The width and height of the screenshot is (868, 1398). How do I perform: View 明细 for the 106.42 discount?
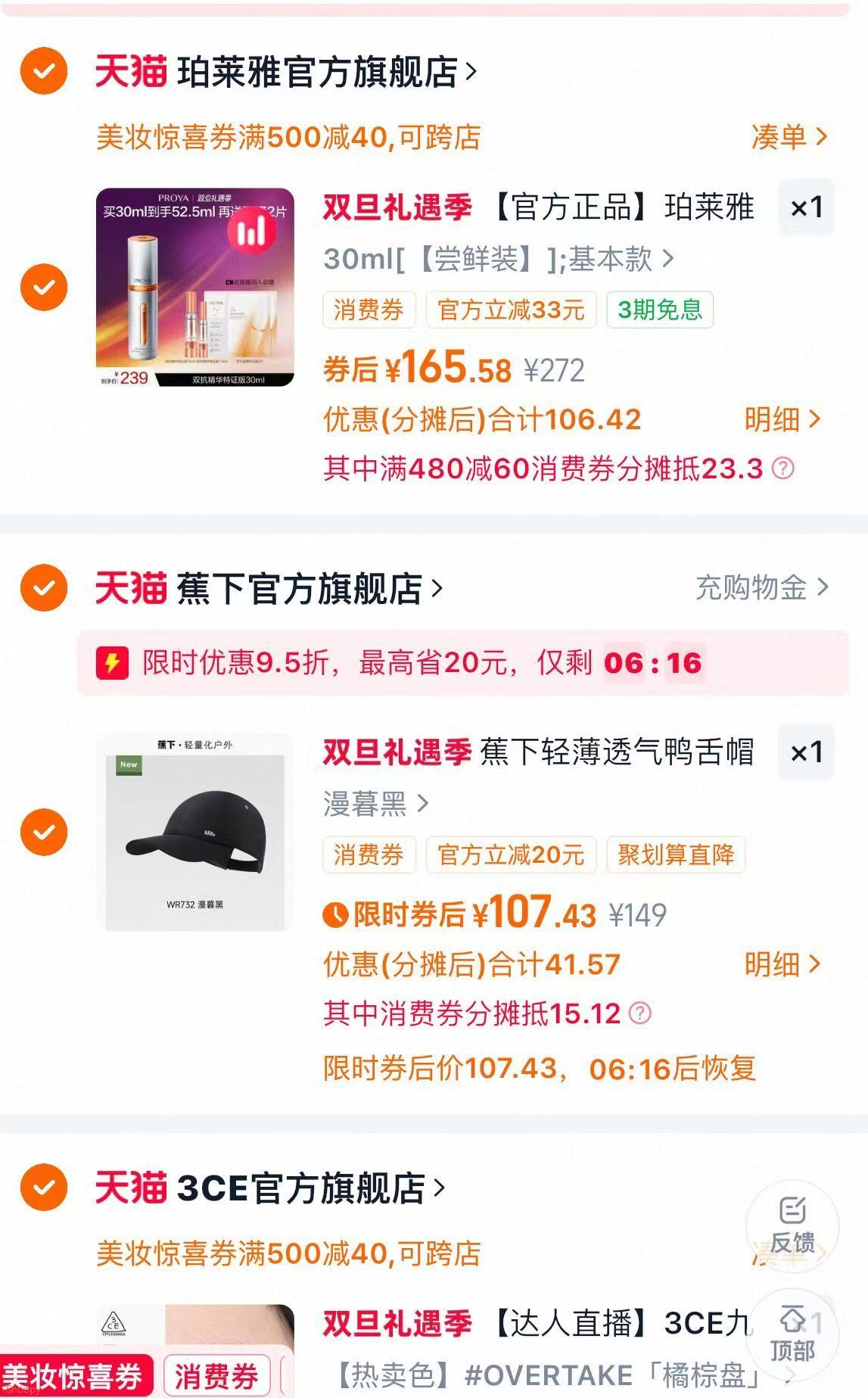pyautogui.click(x=782, y=419)
